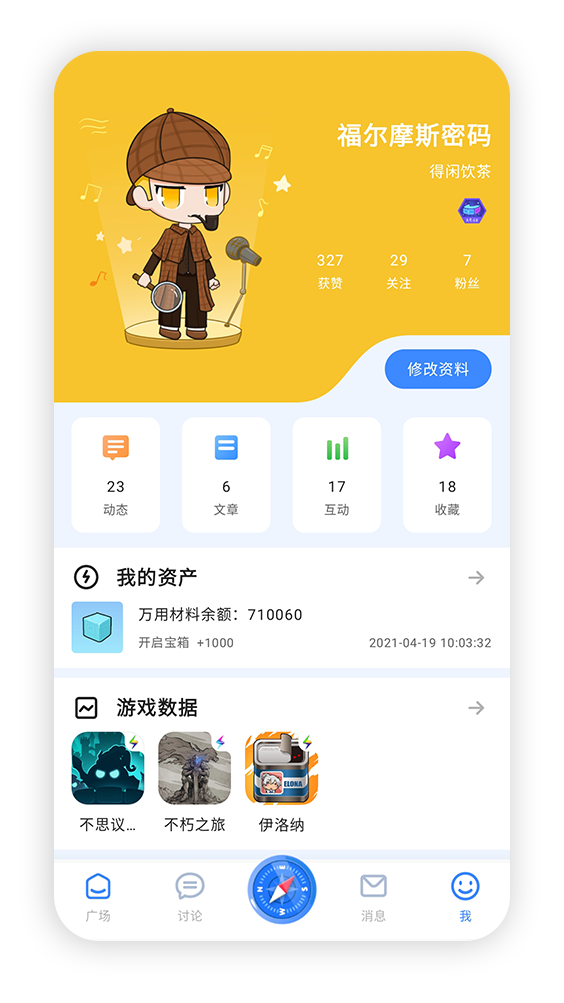This screenshot has height=1003, width=564.
Task: Open the 动态 card
Action: point(116,475)
